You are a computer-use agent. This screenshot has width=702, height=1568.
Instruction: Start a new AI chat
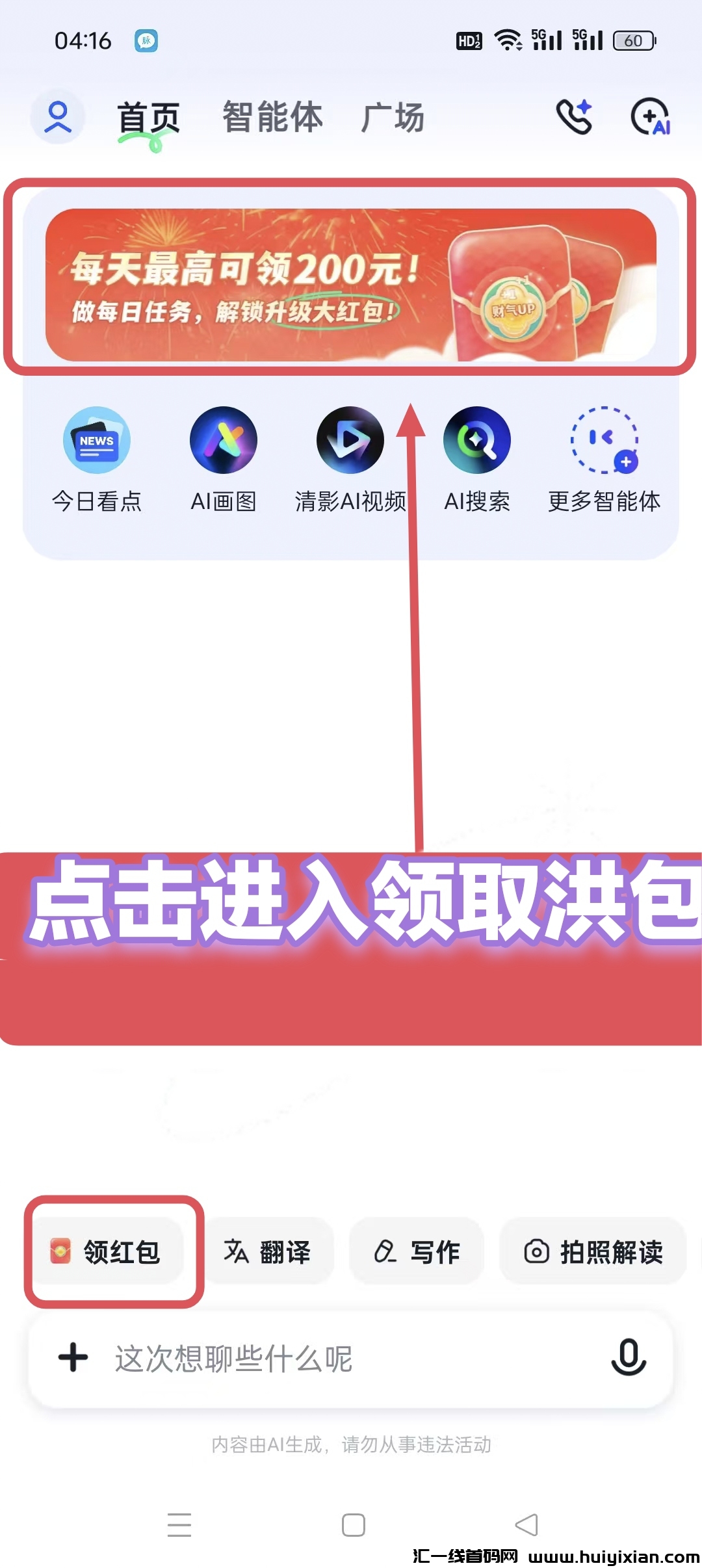point(650,117)
